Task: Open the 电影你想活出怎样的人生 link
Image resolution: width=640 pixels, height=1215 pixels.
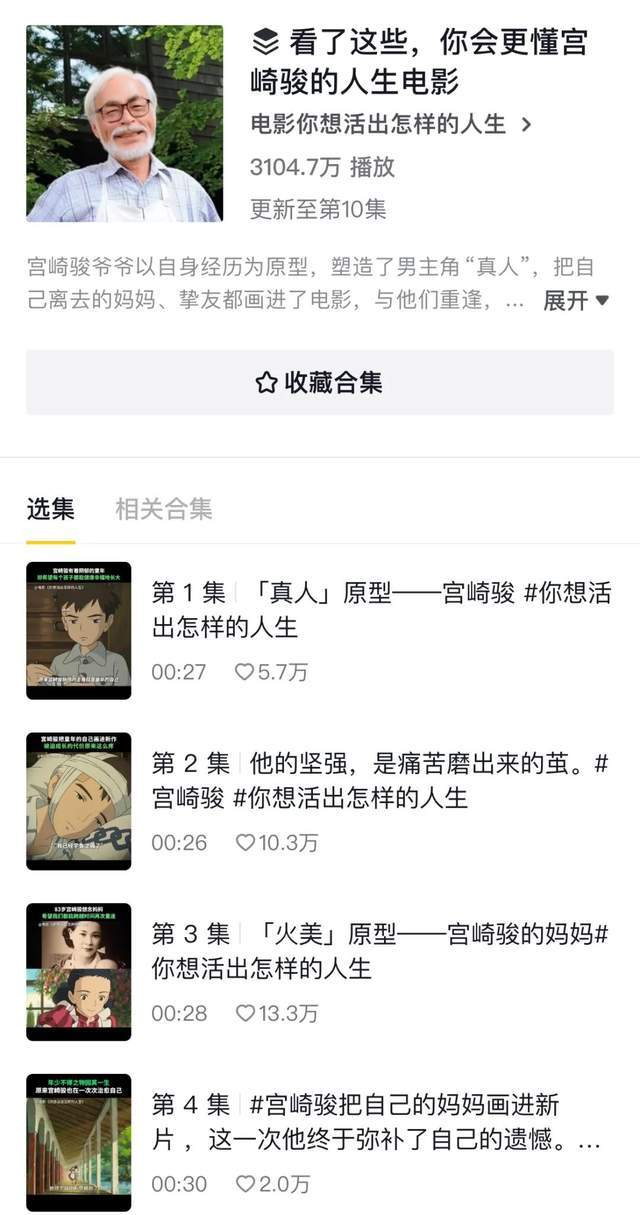Action: [x=390, y=125]
